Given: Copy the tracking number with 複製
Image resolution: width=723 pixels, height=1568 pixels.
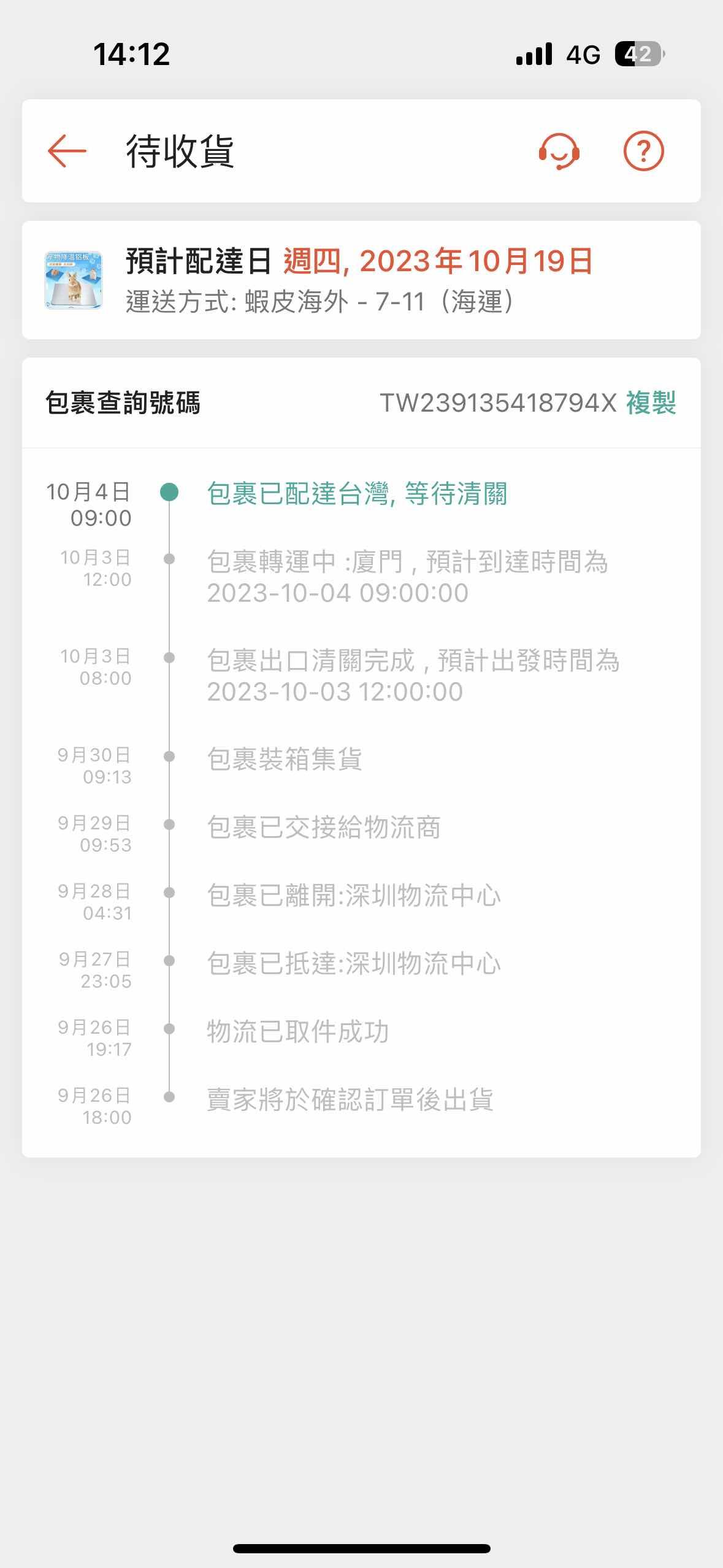Looking at the screenshot, I should click(651, 403).
